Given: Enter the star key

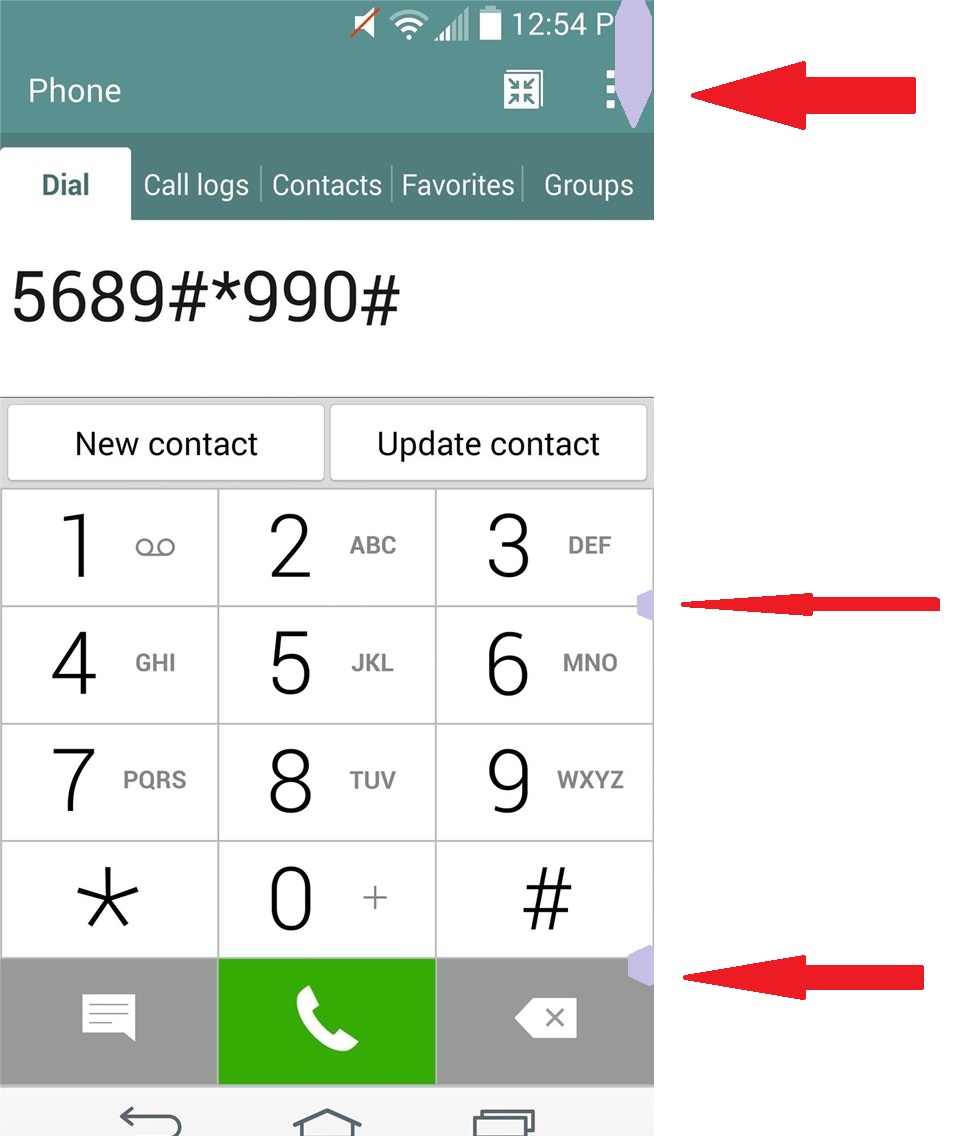Looking at the screenshot, I should click(109, 898).
